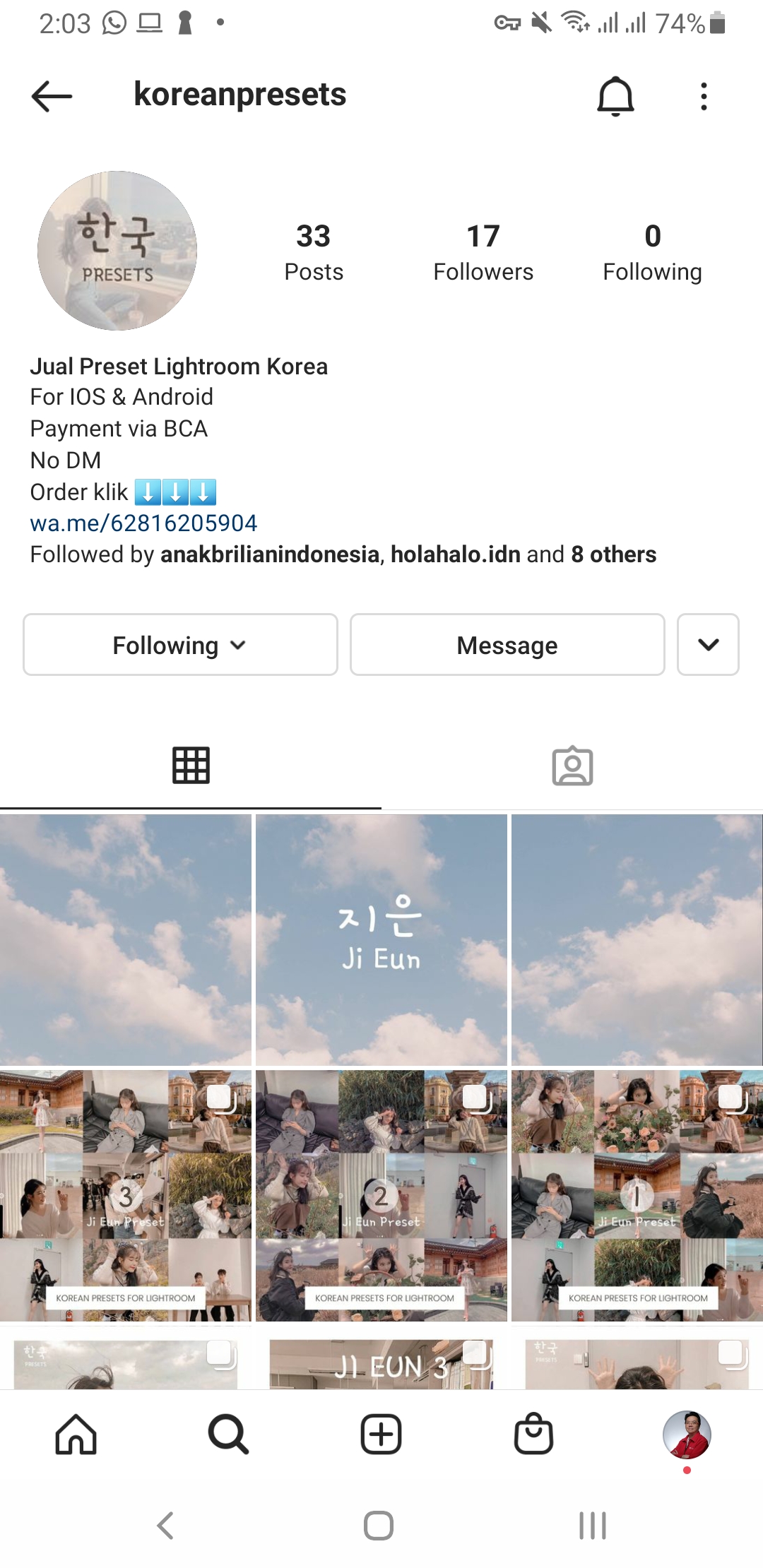
Task: Open the three-dot overflow menu
Action: coord(704,96)
